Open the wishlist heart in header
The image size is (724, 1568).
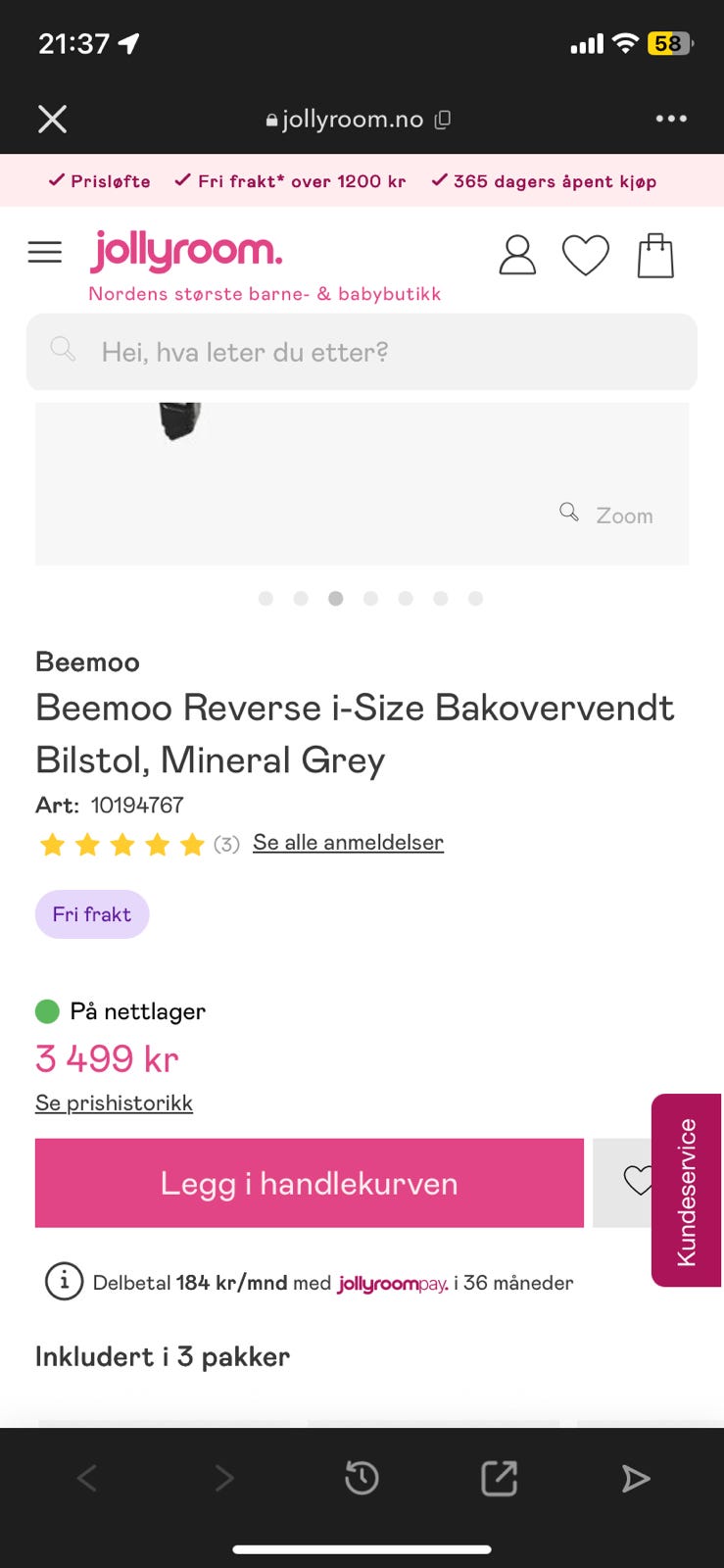click(586, 256)
